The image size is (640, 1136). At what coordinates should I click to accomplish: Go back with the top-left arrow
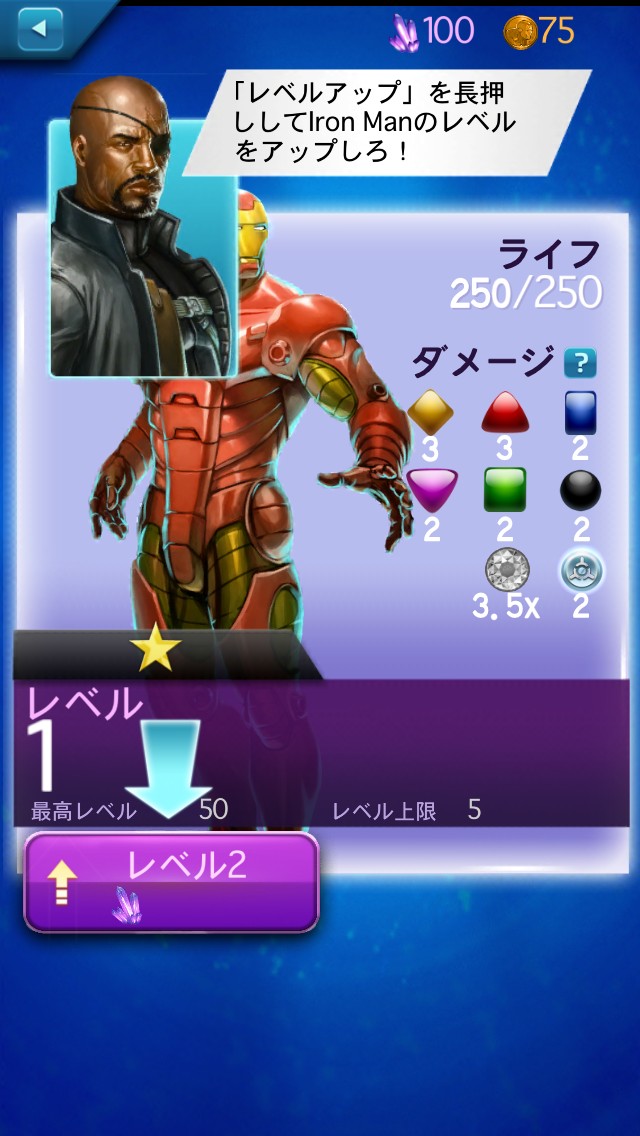(40, 29)
